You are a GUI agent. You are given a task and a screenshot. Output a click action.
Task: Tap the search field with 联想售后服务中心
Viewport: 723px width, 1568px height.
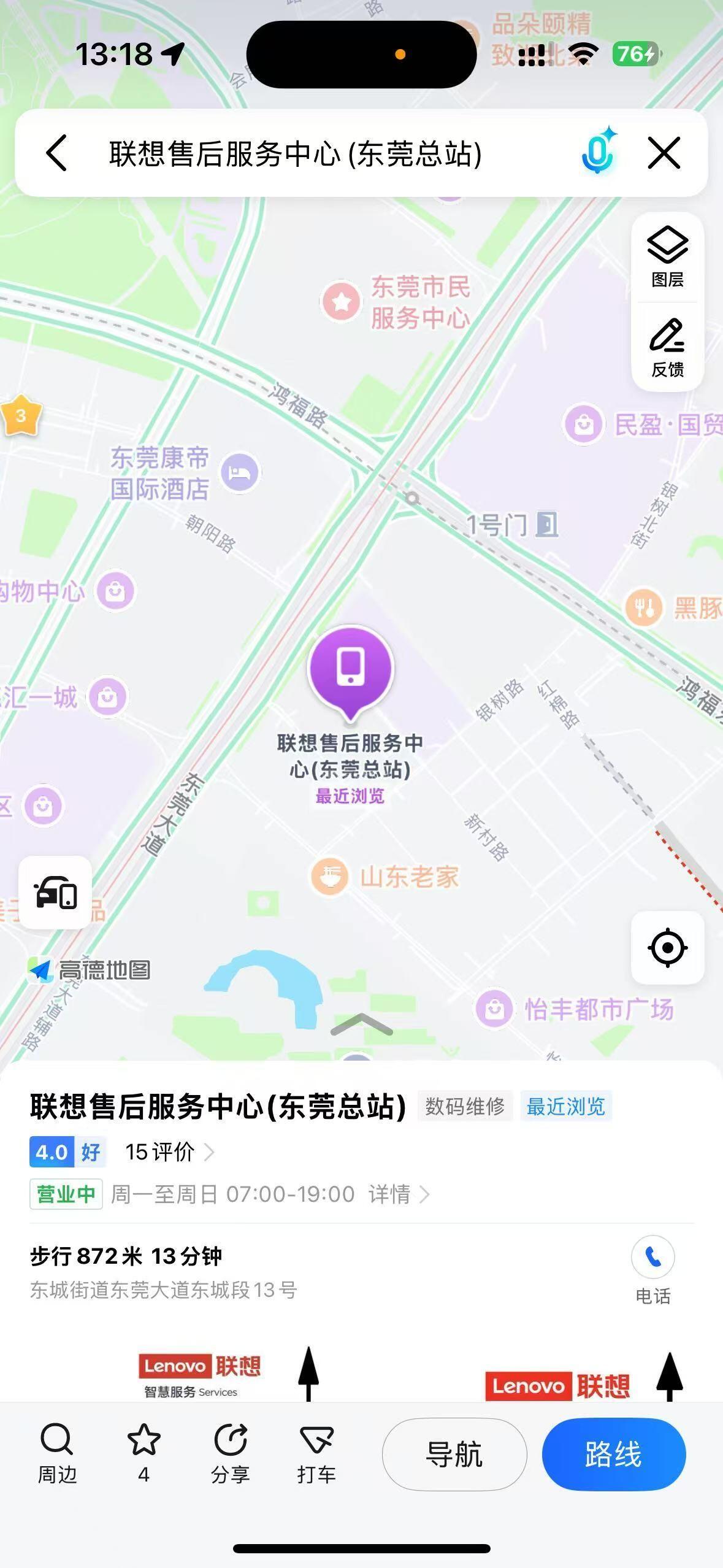pyautogui.click(x=296, y=153)
